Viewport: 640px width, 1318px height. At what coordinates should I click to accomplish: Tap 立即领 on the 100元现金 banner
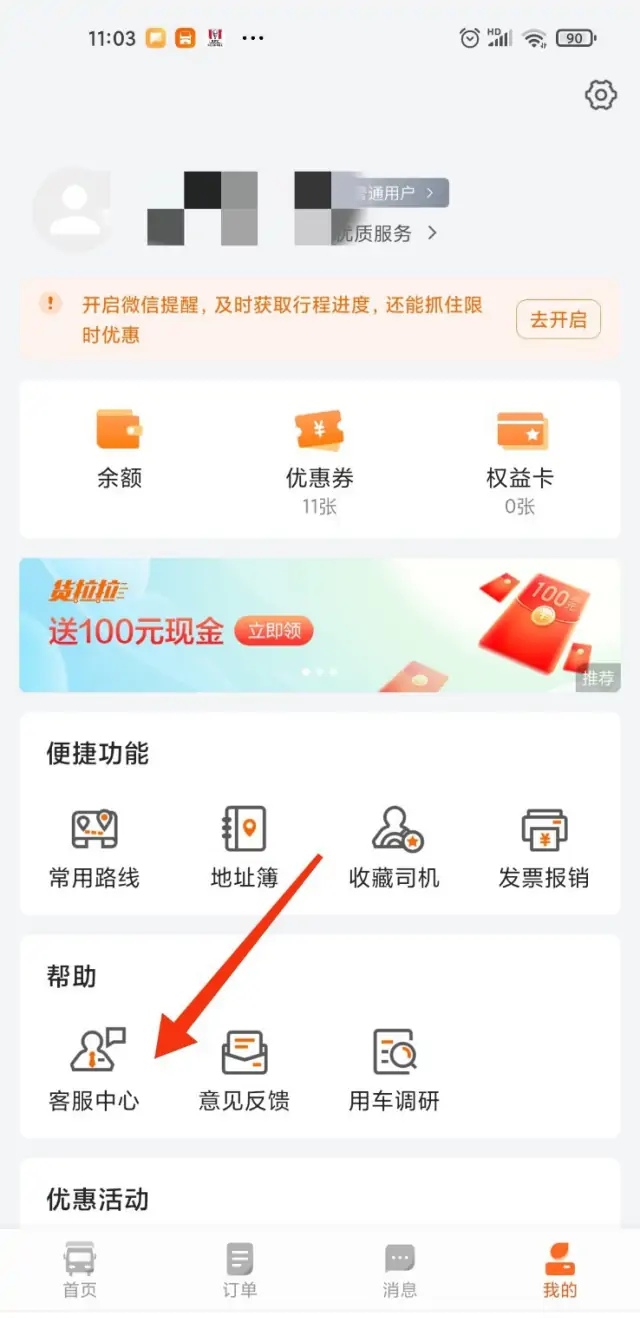click(x=274, y=631)
